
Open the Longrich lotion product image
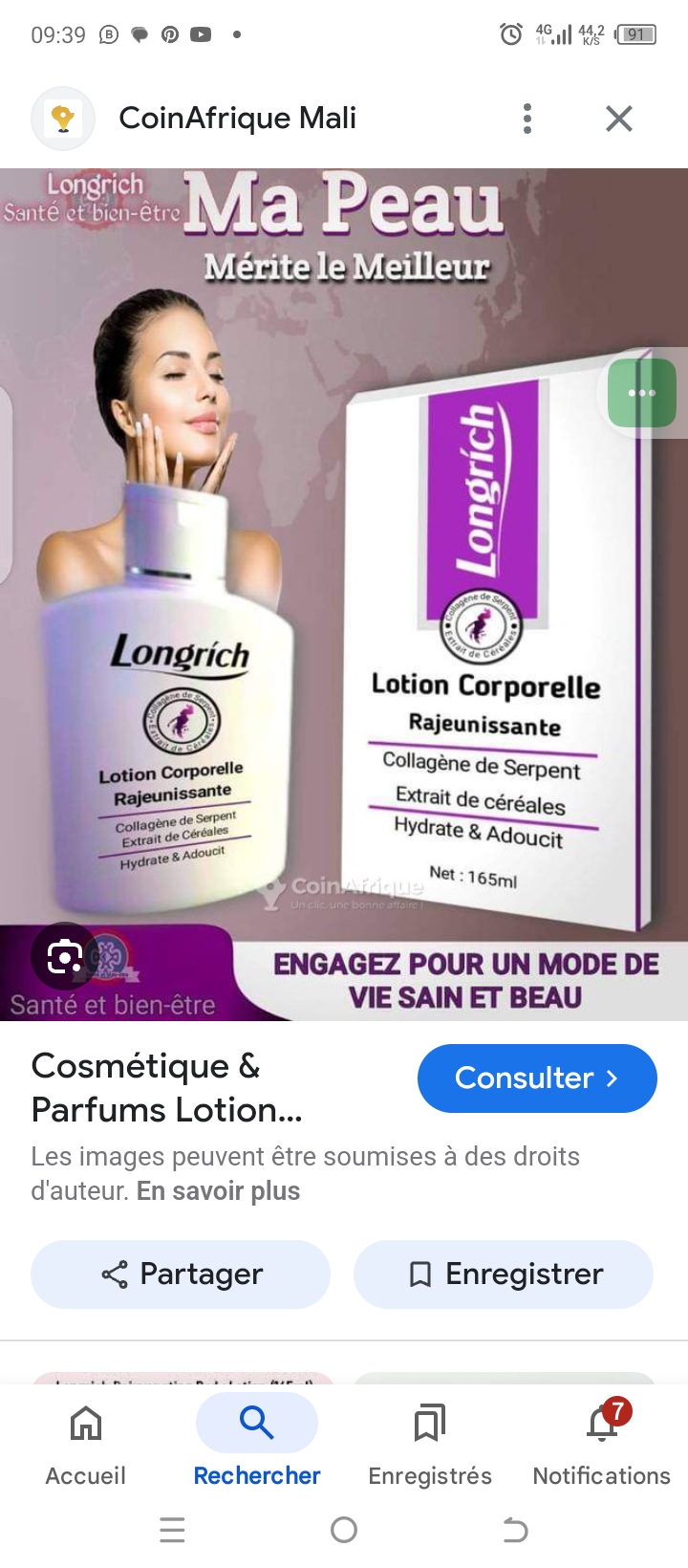[x=344, y=593]
